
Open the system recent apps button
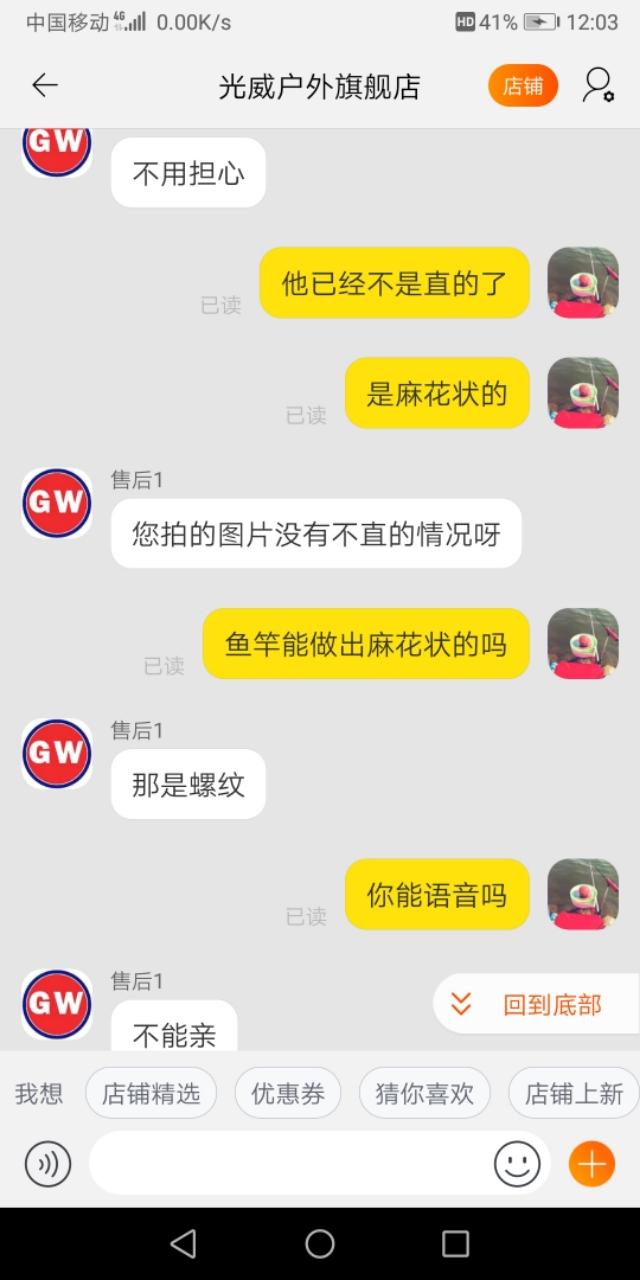click(455, 1243)
